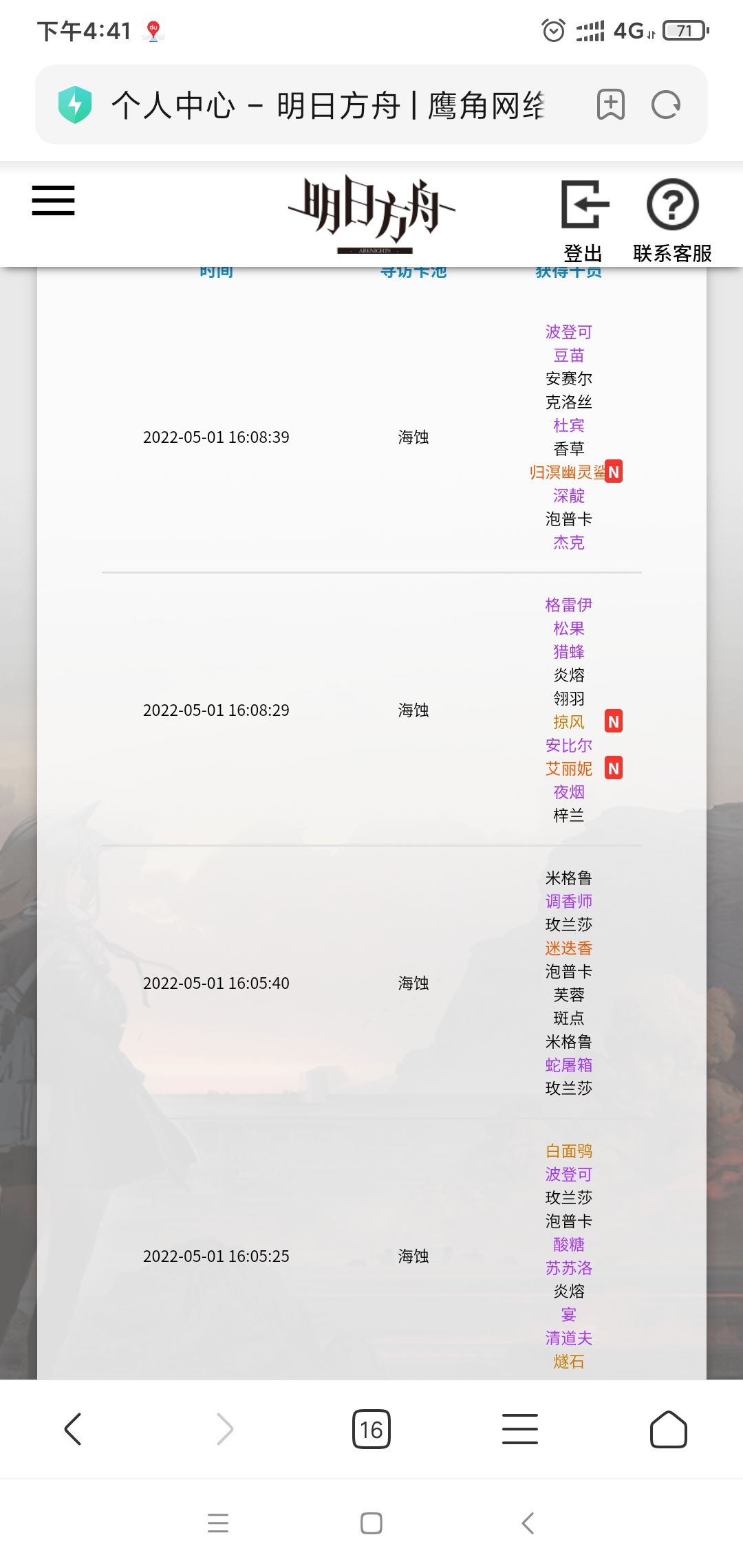Viewport: 743px width, 1568px height.
Task: Open the browser's bottom menu
Action: [520, 1428]
